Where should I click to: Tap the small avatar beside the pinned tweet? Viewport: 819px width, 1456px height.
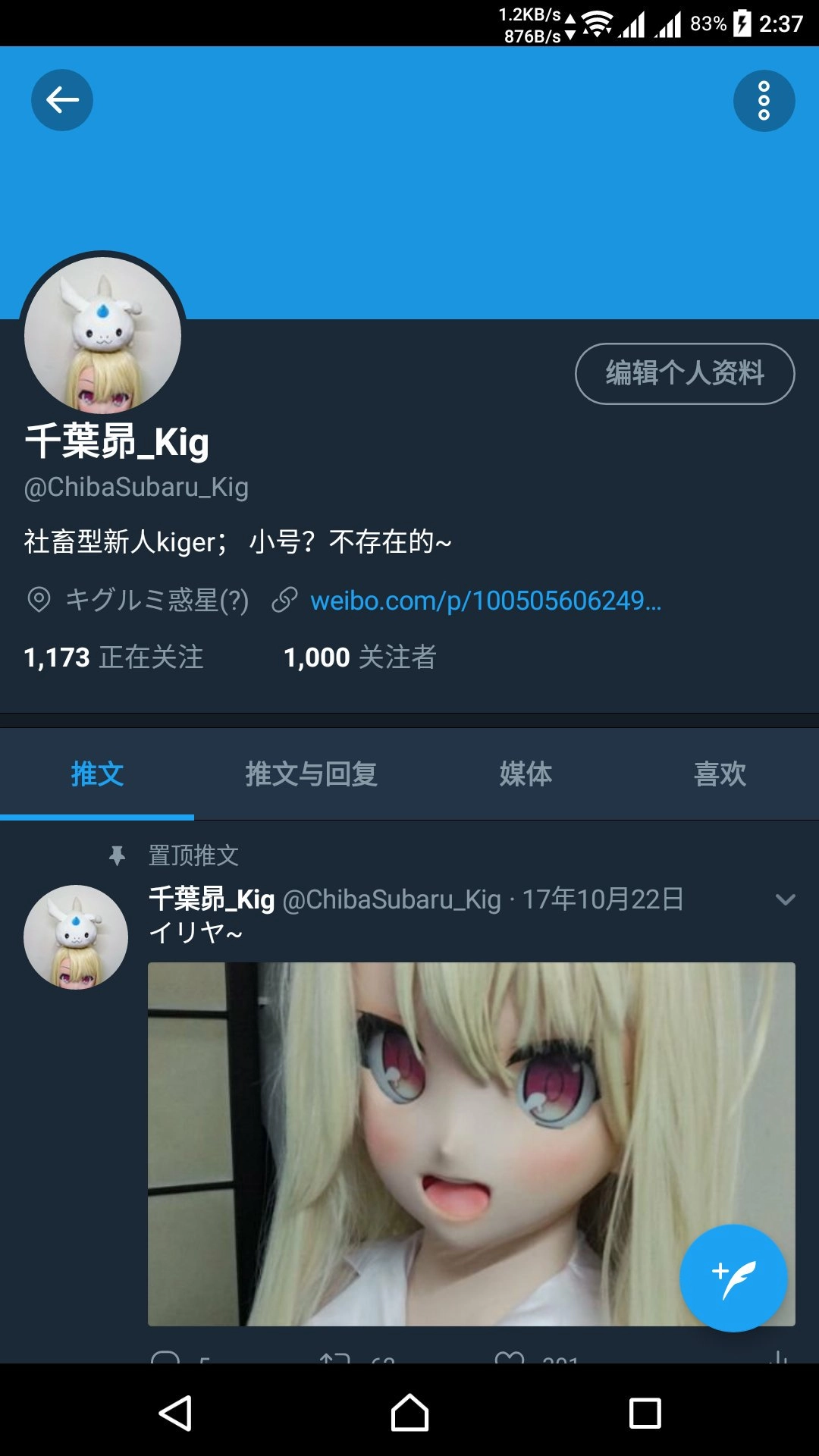pos(76,937)
